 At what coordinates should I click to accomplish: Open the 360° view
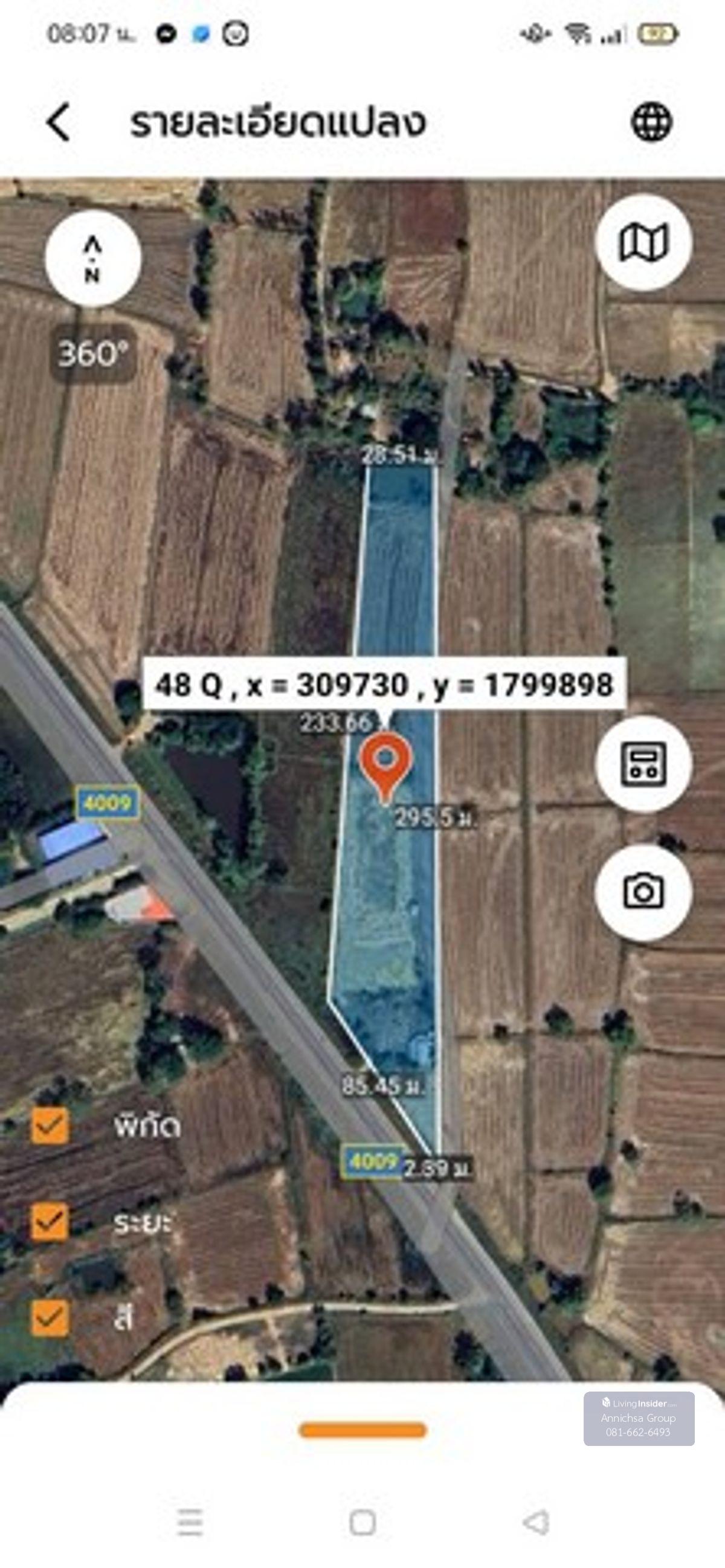[93, 353]
